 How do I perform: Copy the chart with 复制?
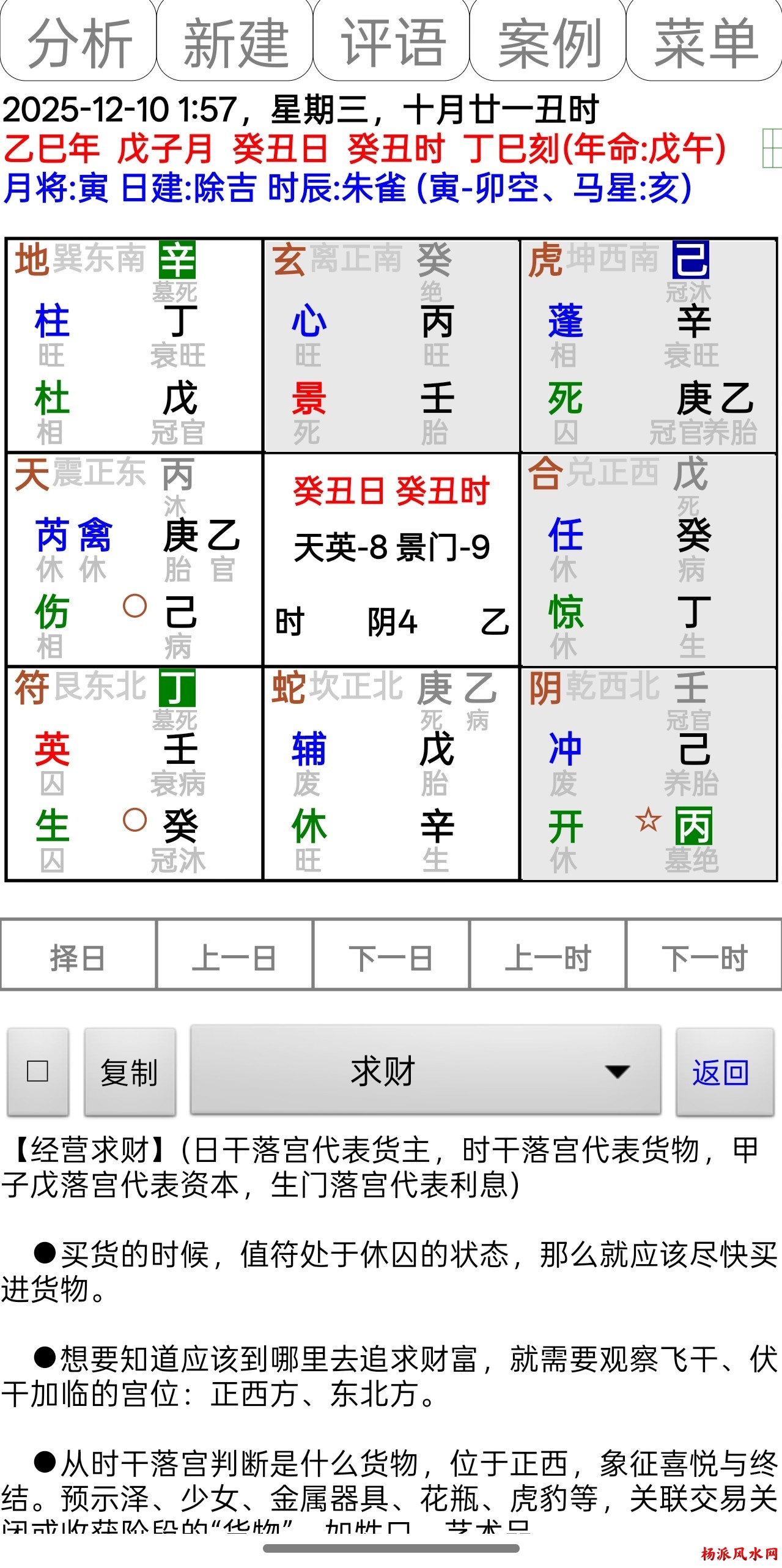tap(130, 1071)
